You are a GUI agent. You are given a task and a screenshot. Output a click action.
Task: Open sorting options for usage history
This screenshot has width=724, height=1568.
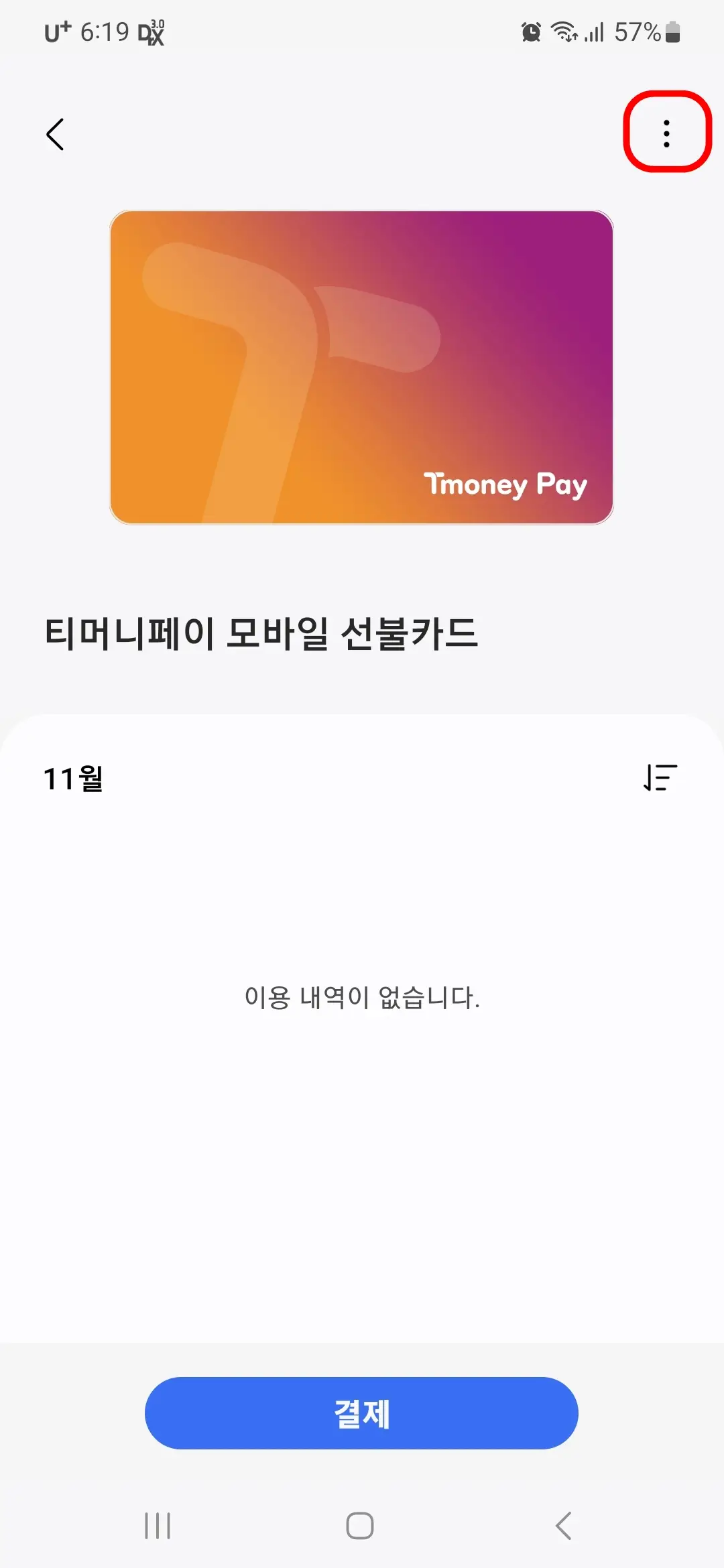coord(660,777)
